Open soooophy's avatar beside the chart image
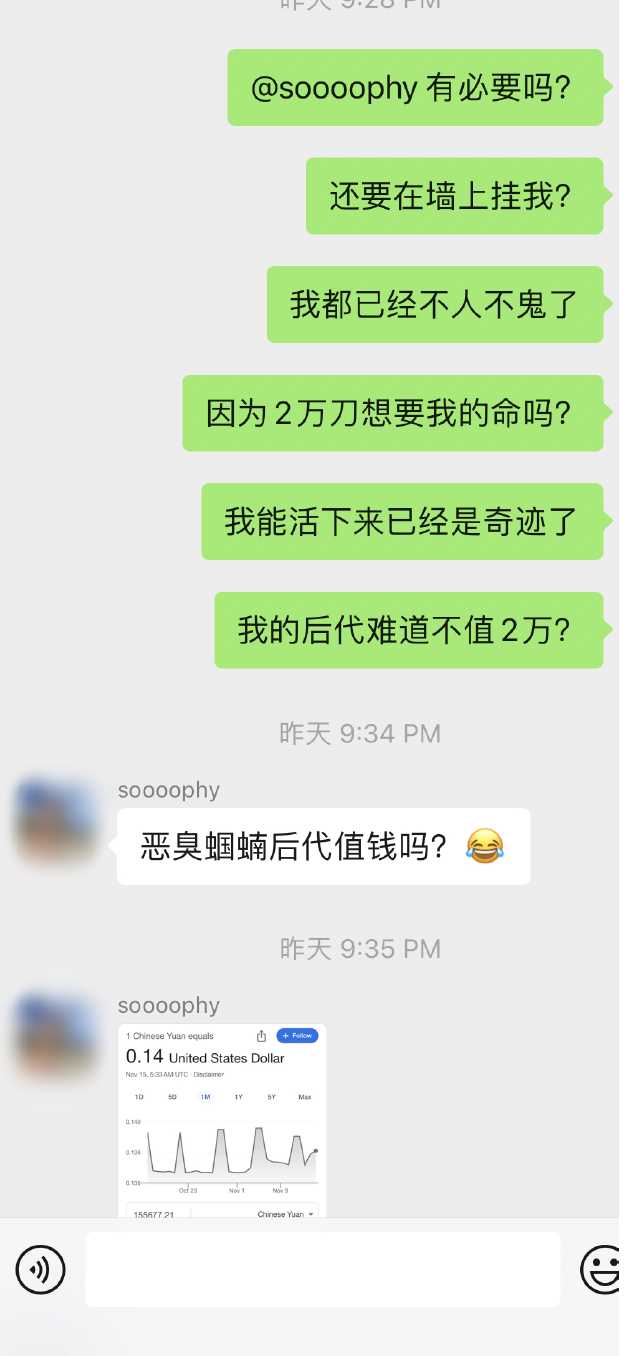 (x=57, y=1036)
